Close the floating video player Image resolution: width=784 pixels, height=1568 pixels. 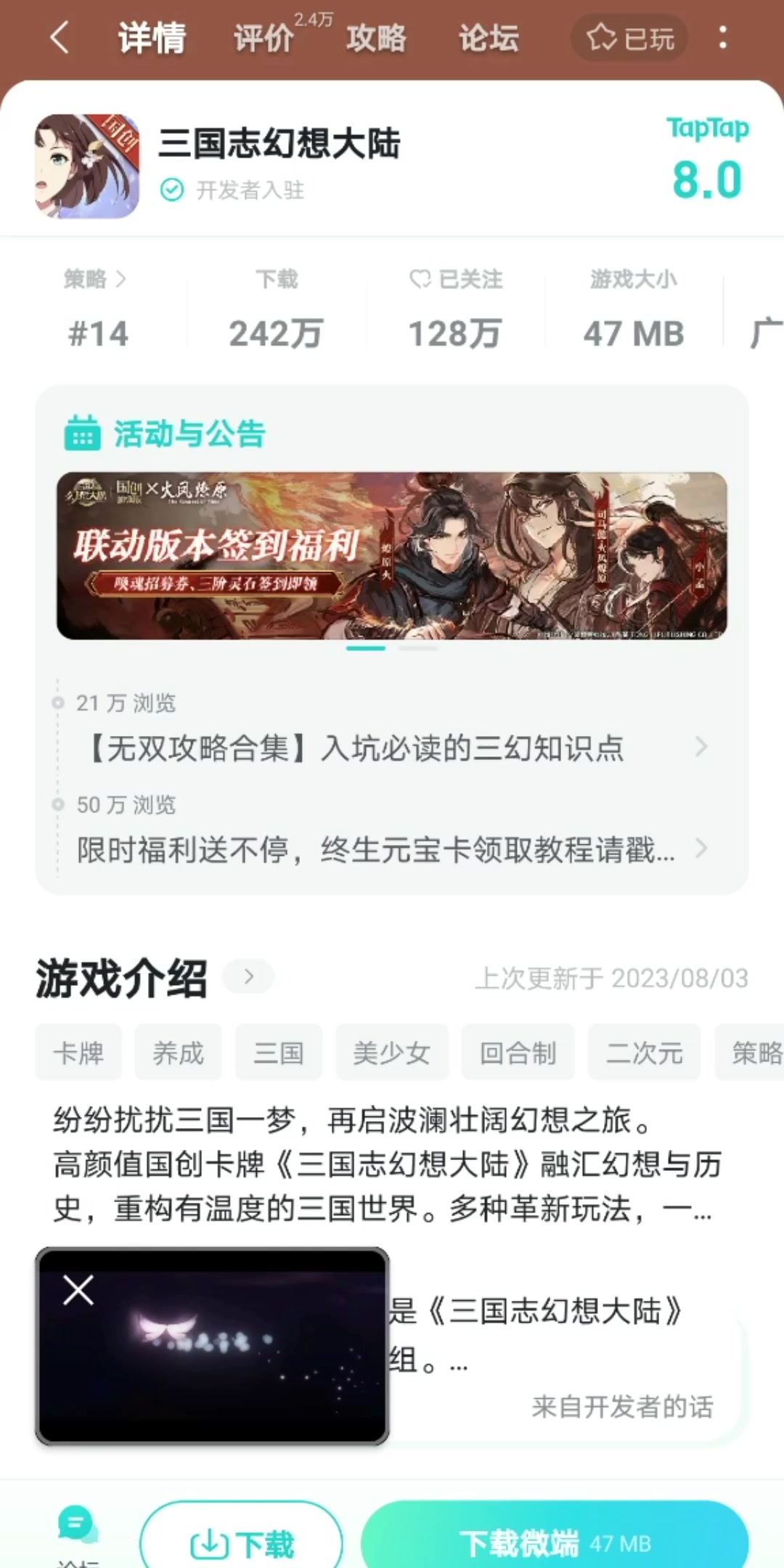pyautogui.click(x=78, y=1290)
